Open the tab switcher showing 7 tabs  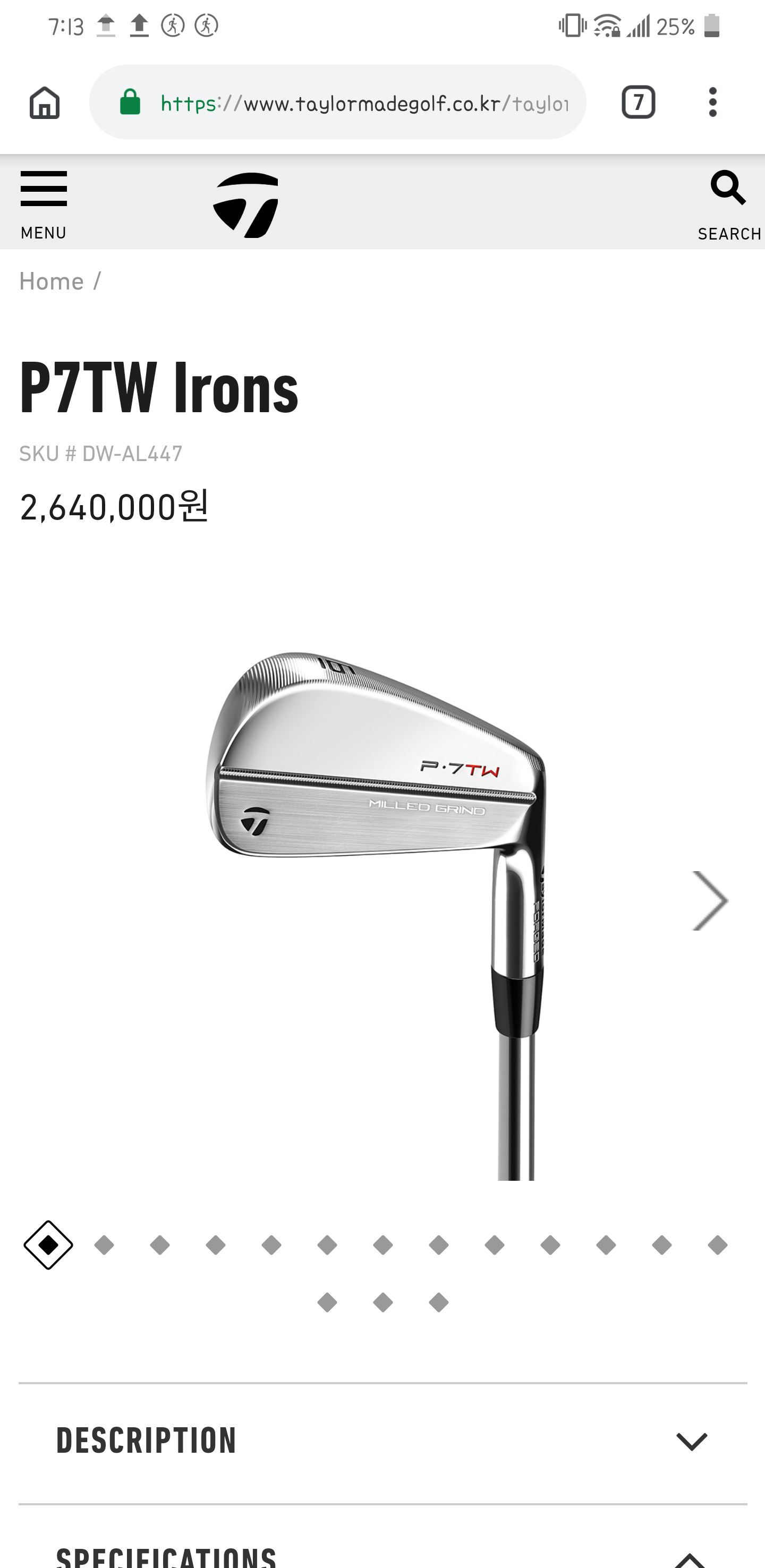[x=638, y=103]
